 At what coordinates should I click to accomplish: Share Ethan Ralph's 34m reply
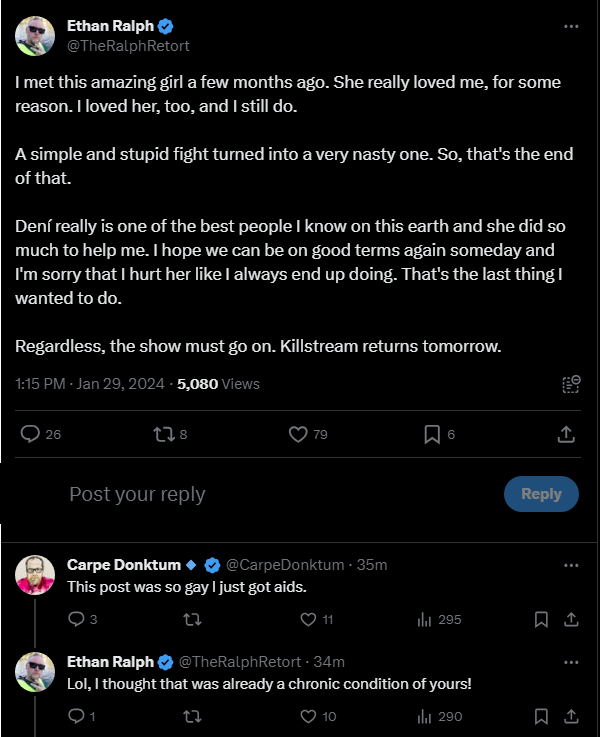(x=571, y=716)
